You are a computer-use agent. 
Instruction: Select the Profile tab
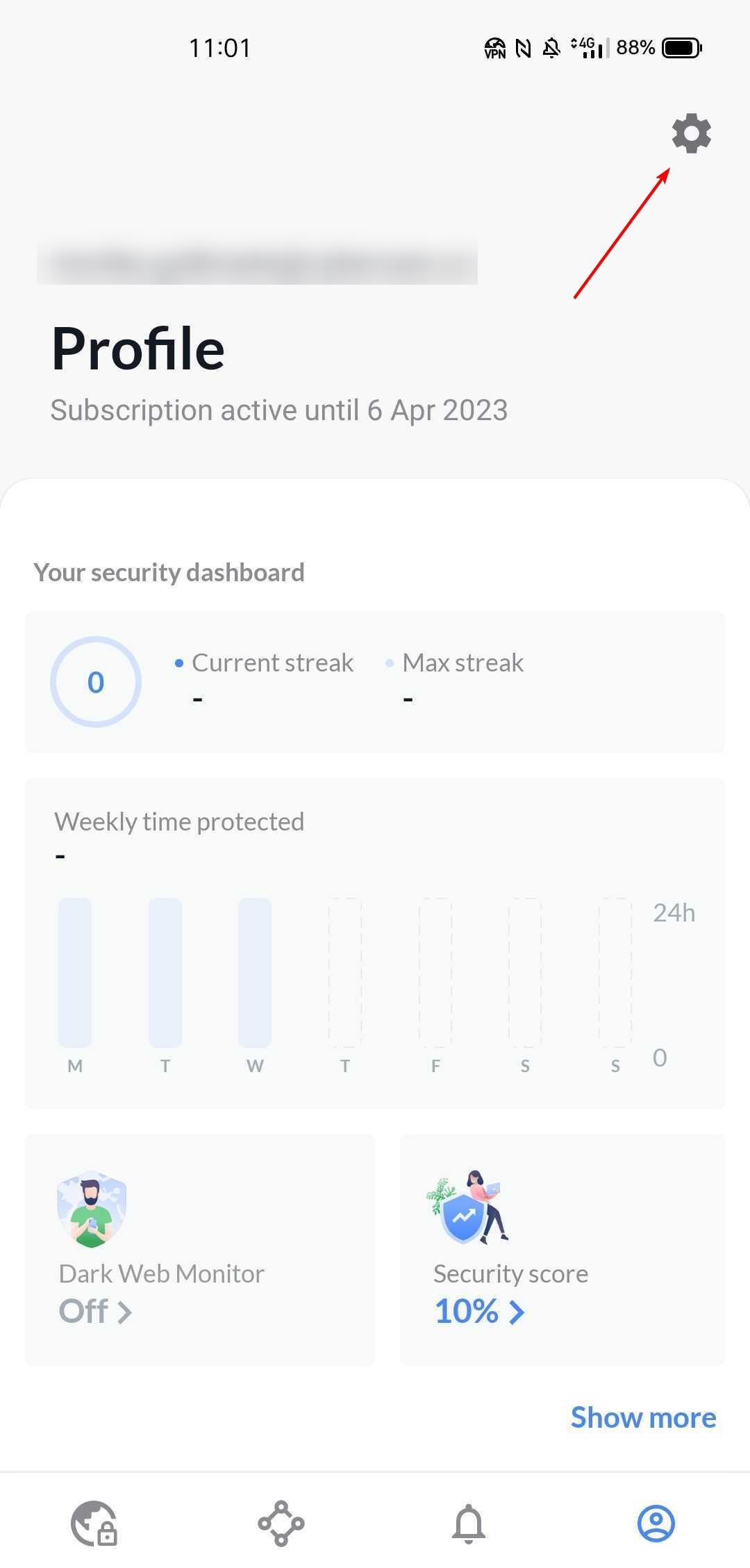(656, 1524)
